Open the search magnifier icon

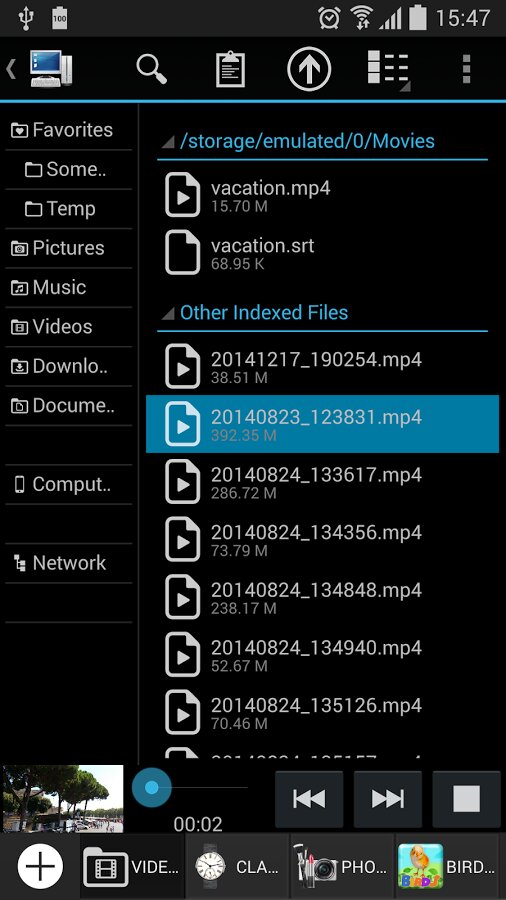click(x=151, y=69)
